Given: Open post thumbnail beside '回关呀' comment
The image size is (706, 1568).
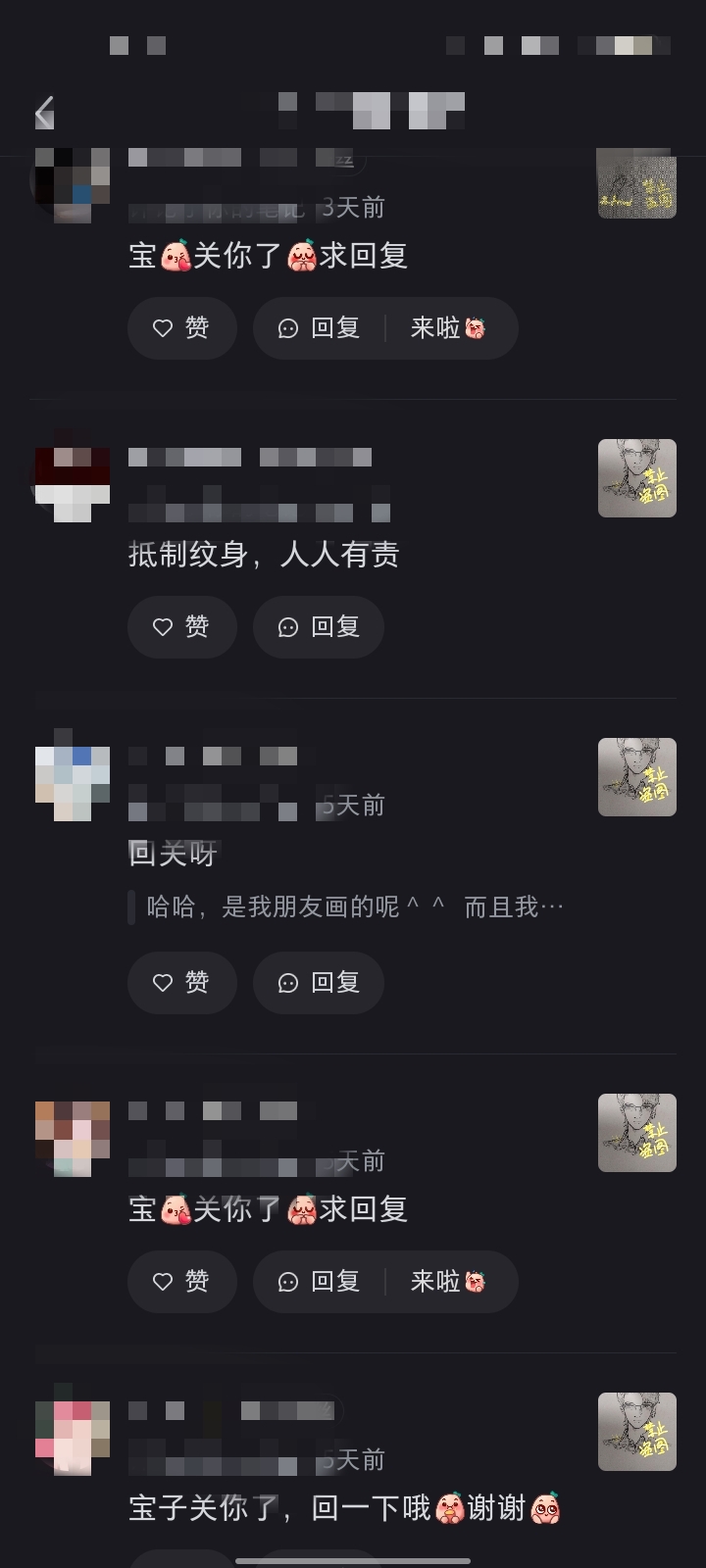Looking at the screenshot, I should 636,777.
